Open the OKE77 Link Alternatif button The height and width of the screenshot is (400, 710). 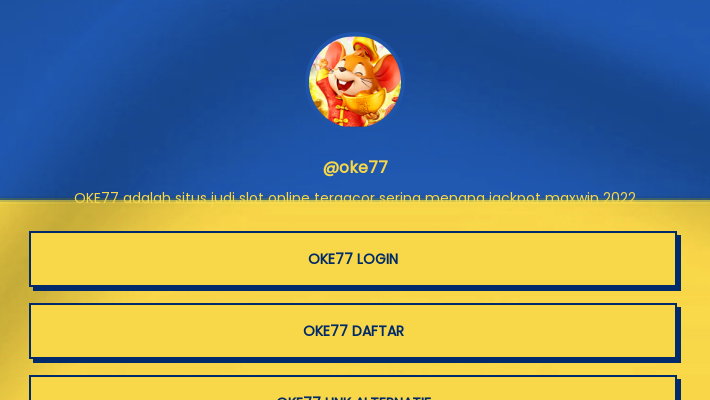tap(353, 390)
